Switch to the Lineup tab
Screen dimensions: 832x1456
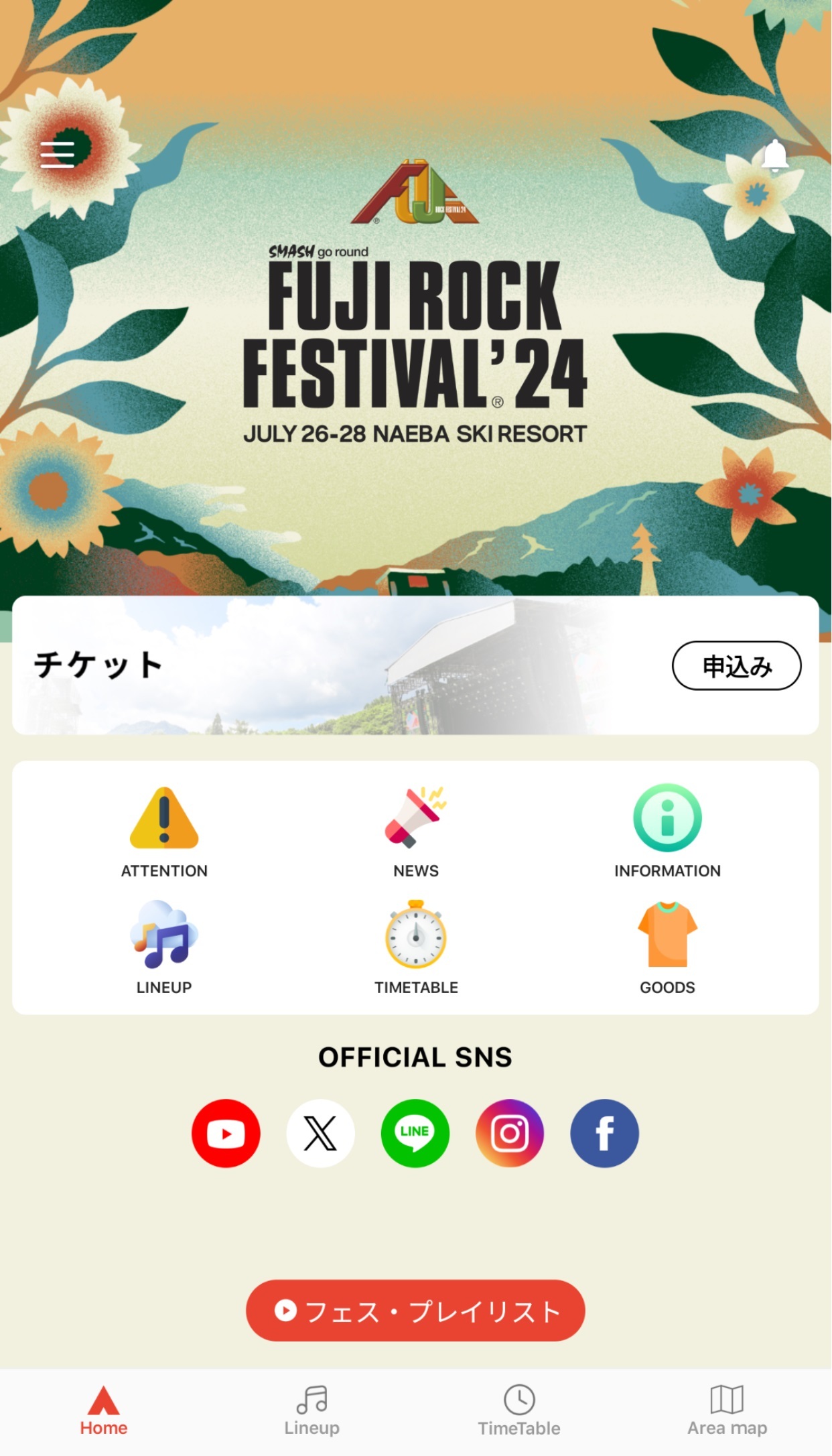[311, 1411]
